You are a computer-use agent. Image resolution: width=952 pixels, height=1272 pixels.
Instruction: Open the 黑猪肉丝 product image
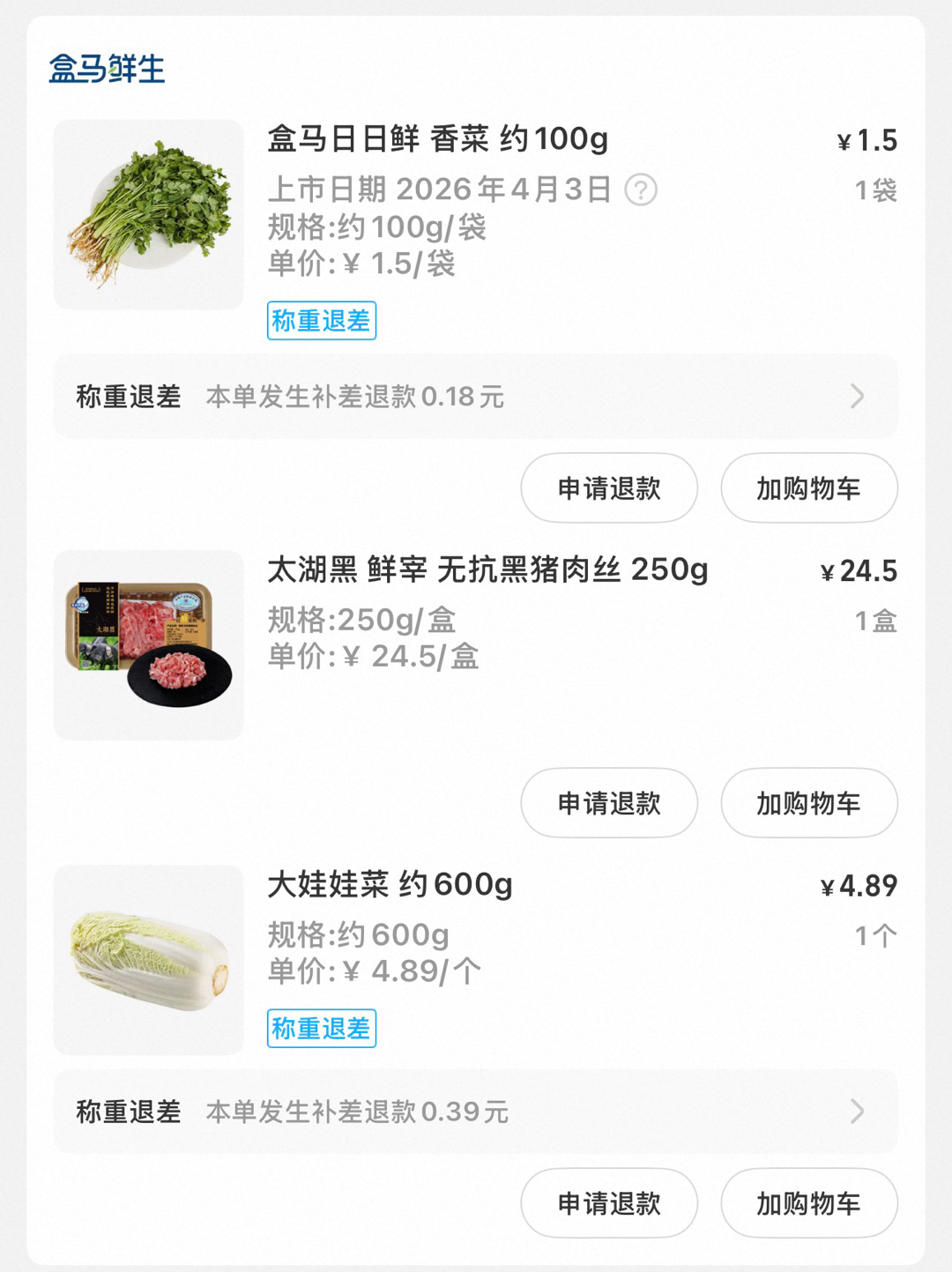(149, 645)
